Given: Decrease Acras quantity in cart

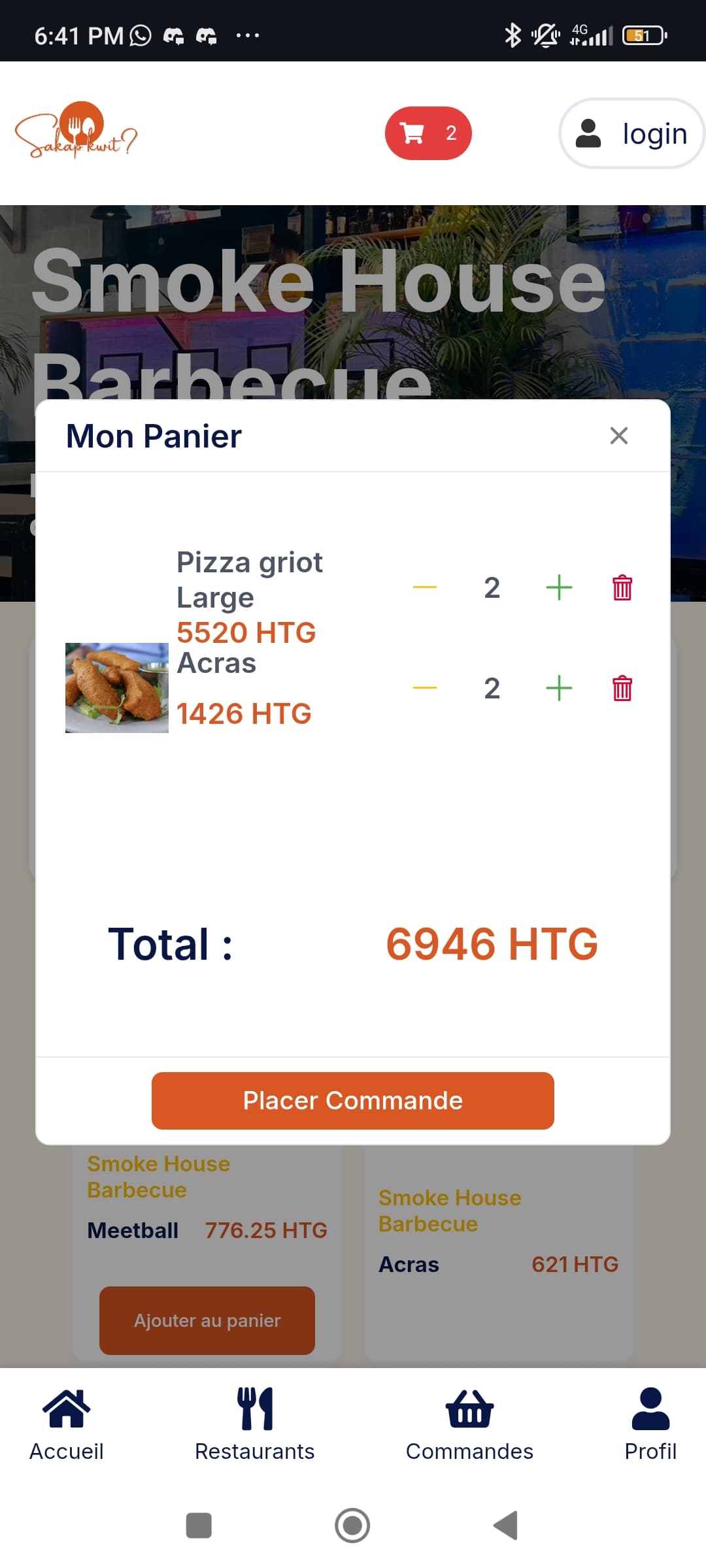Looking at the screenshot, I should (425, 688).
